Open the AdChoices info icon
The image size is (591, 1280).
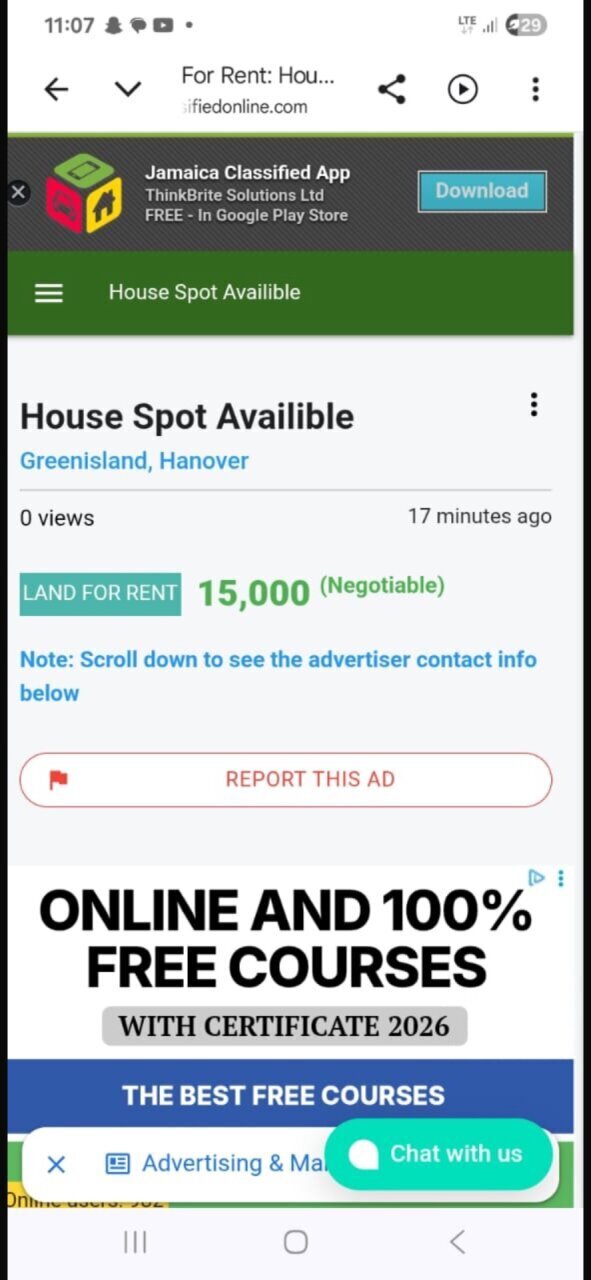[537, 878]
